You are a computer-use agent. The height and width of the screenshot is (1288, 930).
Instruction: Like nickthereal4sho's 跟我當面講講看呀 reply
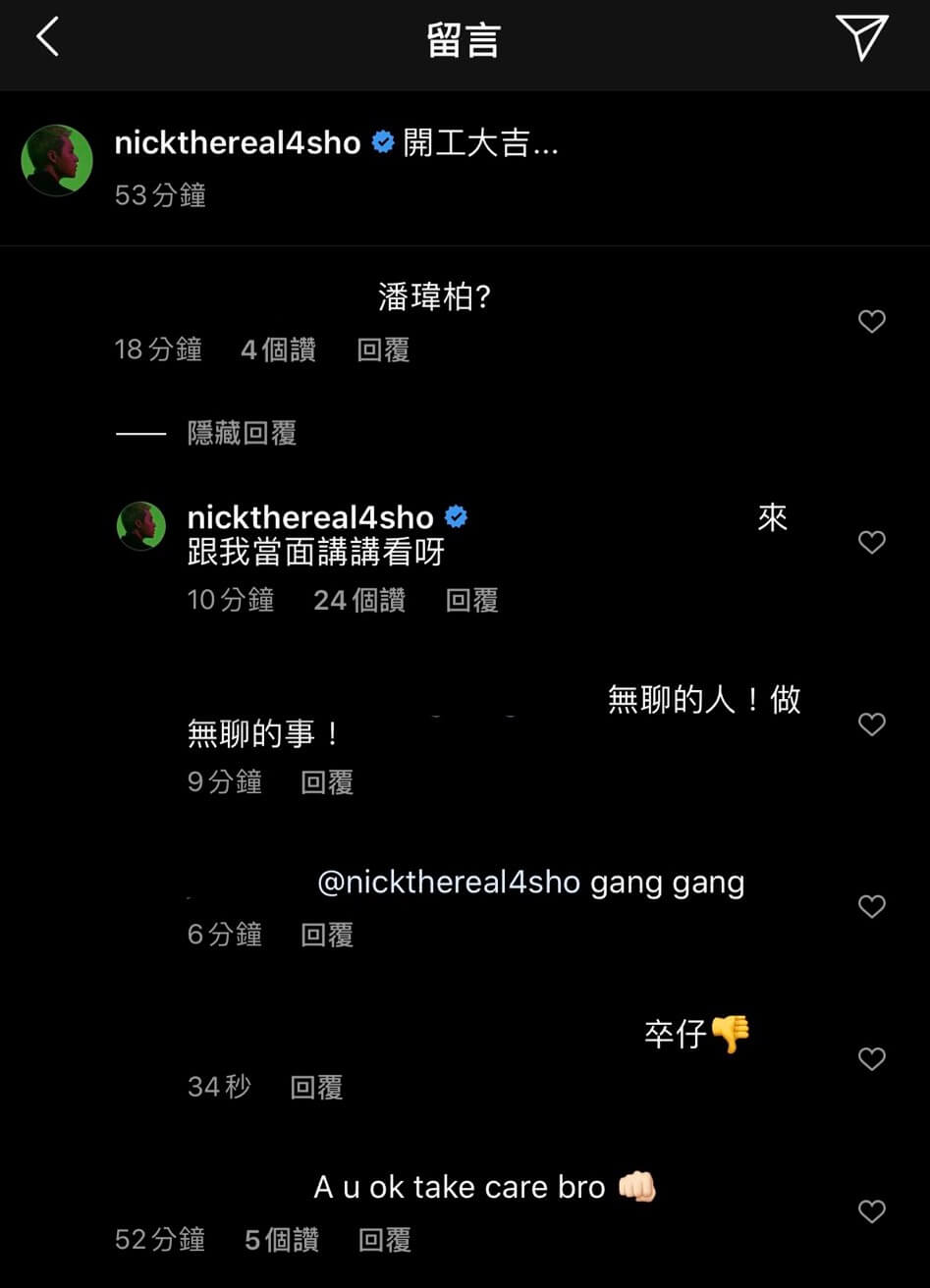[871, 543]
